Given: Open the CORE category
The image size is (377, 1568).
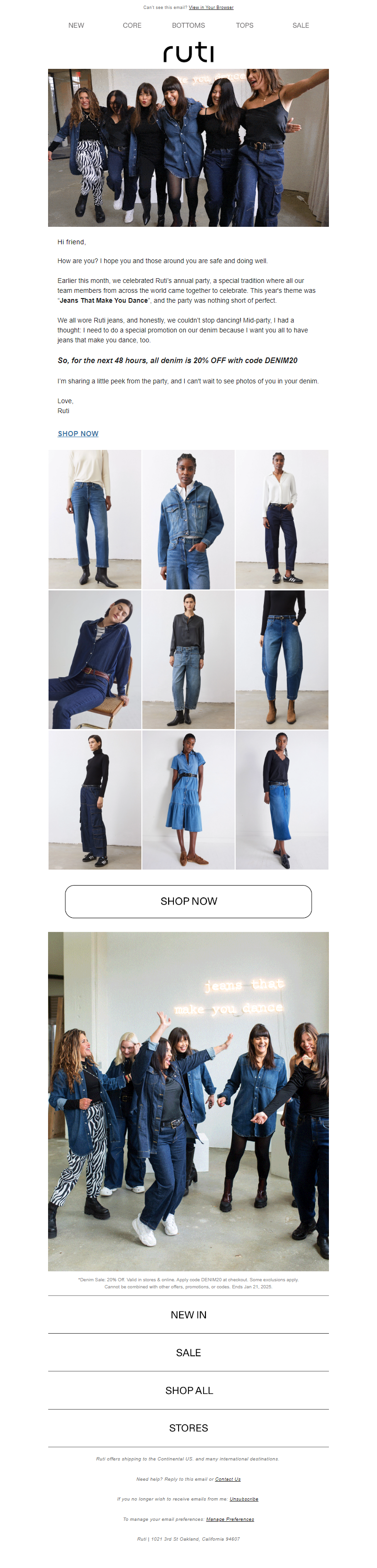Looking at the screenshot, I should [132, 25].
